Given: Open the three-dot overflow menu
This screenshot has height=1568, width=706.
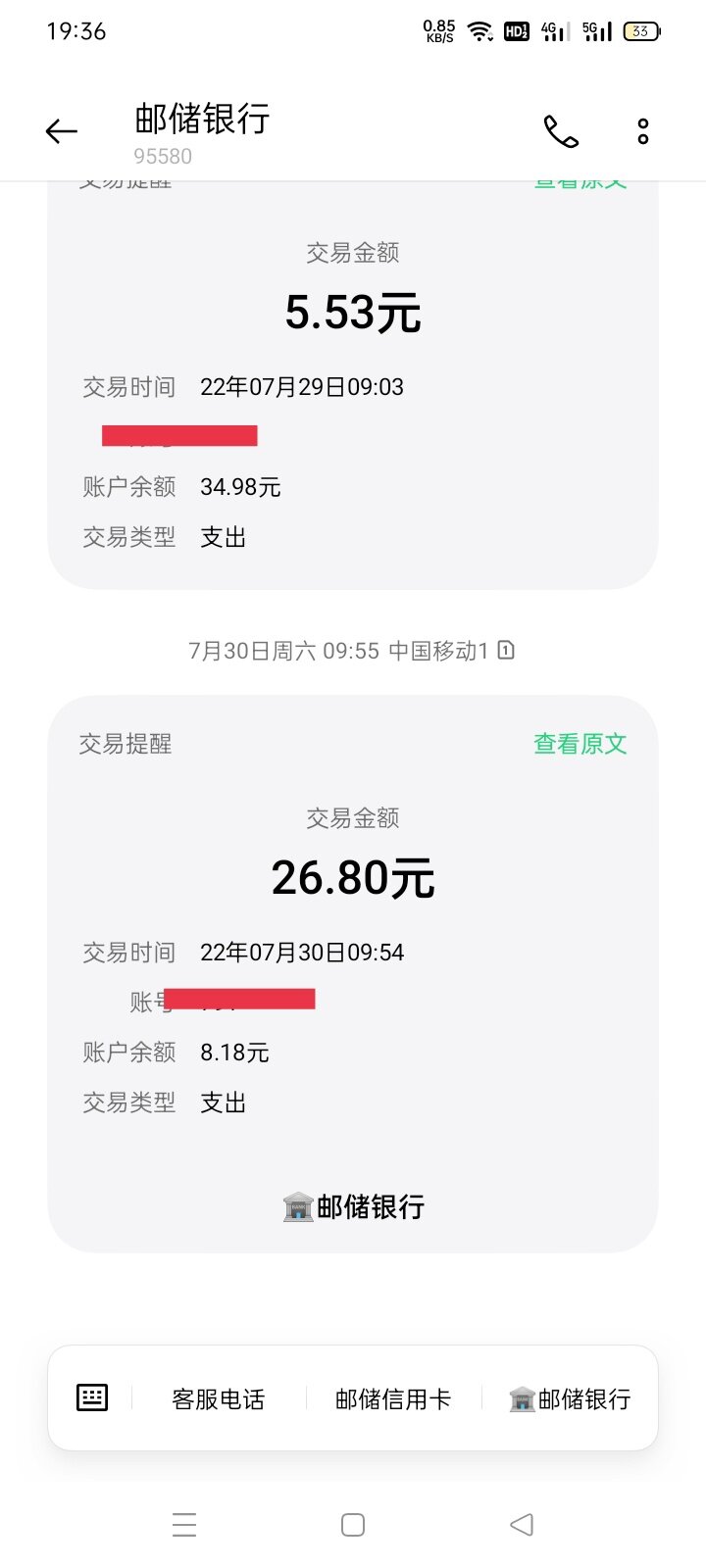Looking at the screenshot, I should [x=643, y=131].
